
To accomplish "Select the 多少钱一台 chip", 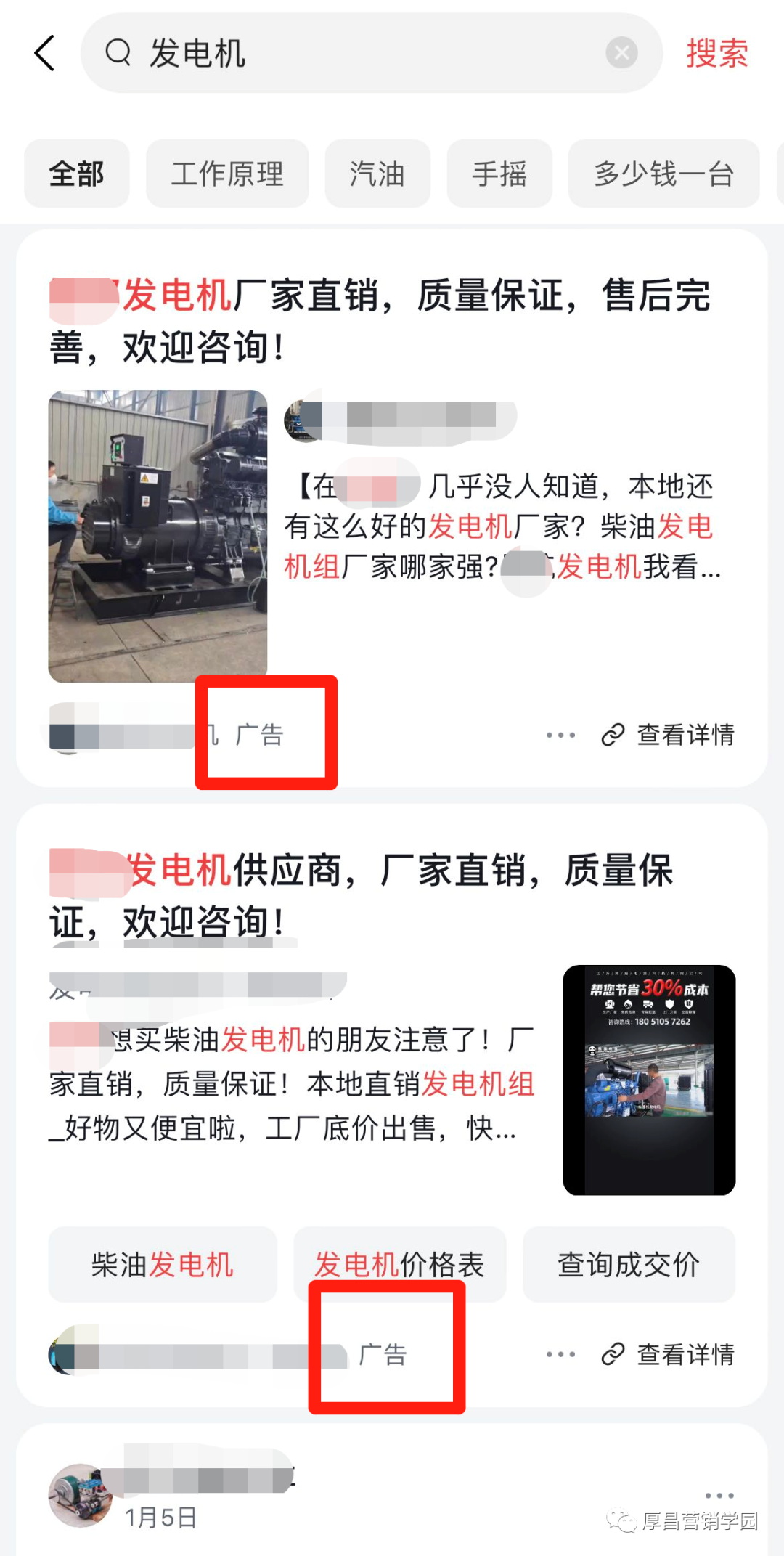I will [x=663, y=174].
